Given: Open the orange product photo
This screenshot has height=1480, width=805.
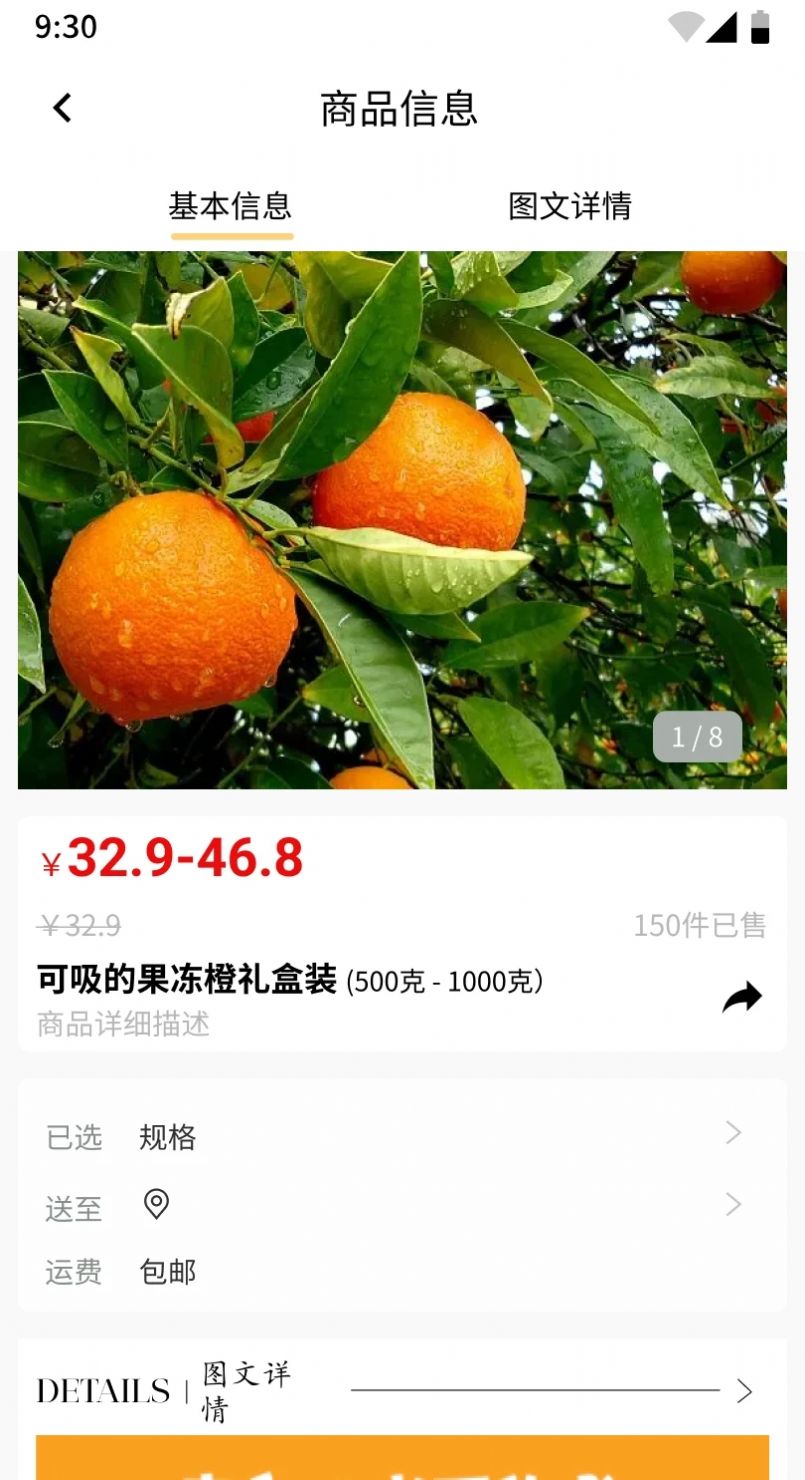Looking at the screenshot, I should pos(402,520).
